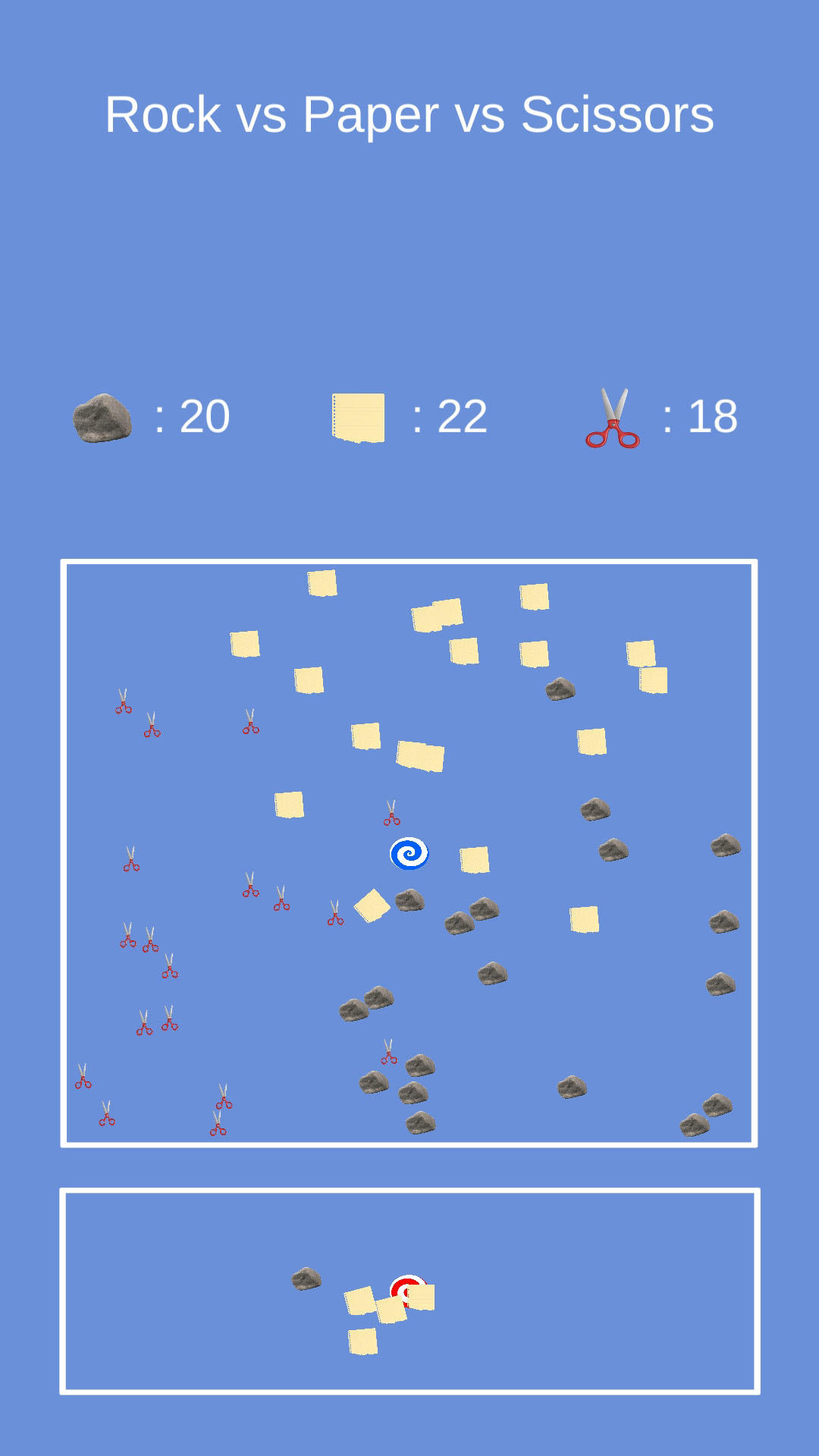Click the 'Rock vs Paper vs Scissors' title

409,114
